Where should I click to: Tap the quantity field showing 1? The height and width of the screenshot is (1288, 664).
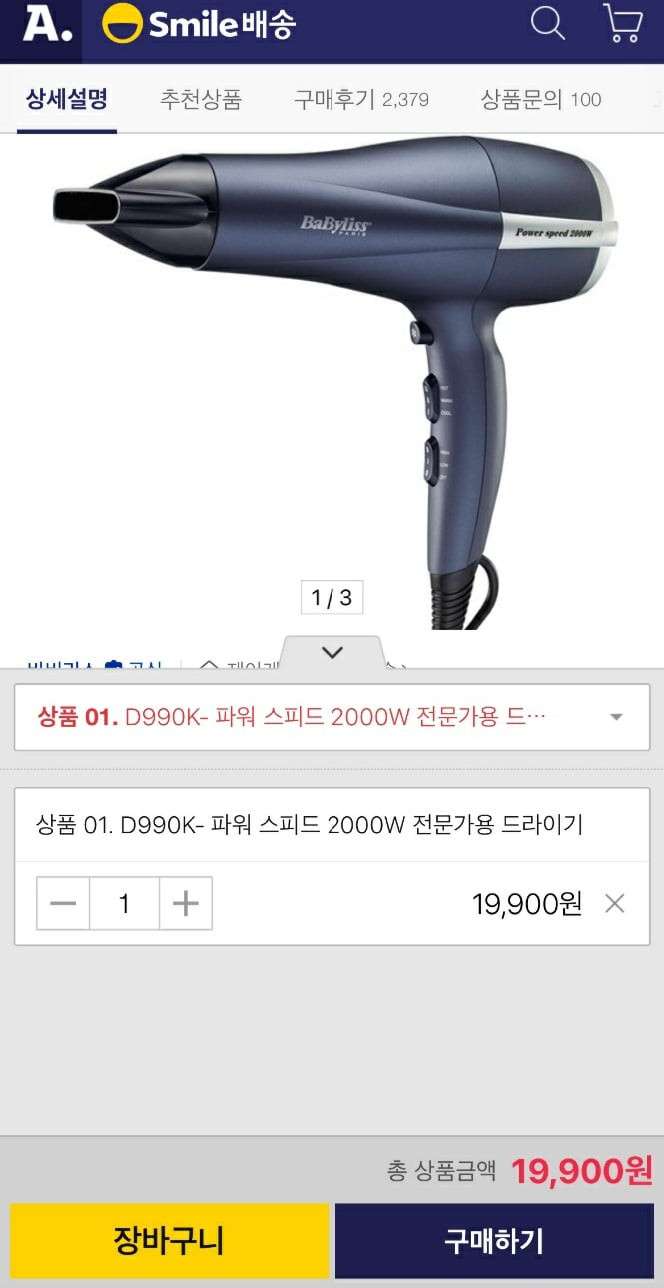(124, 904)
